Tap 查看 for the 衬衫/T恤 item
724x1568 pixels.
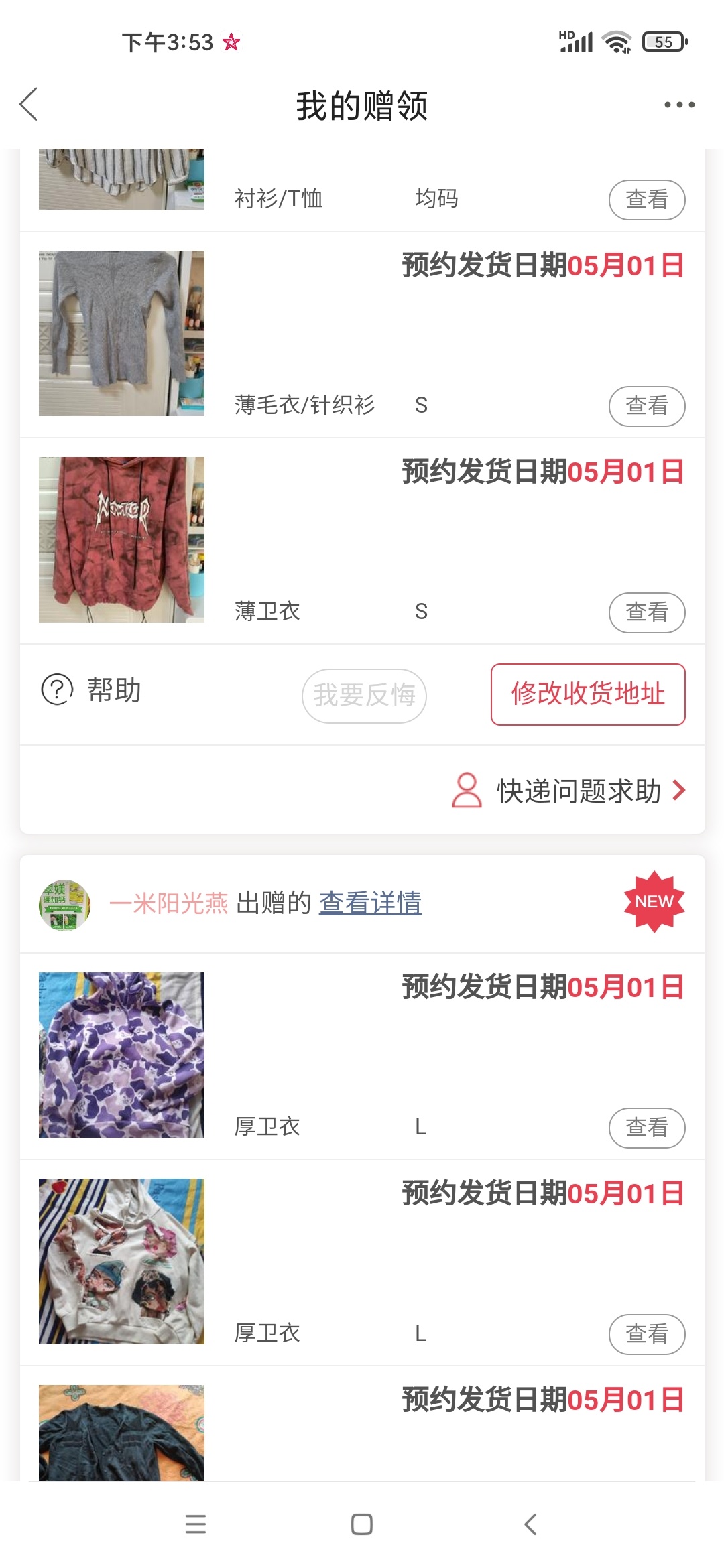pos(646,200)
